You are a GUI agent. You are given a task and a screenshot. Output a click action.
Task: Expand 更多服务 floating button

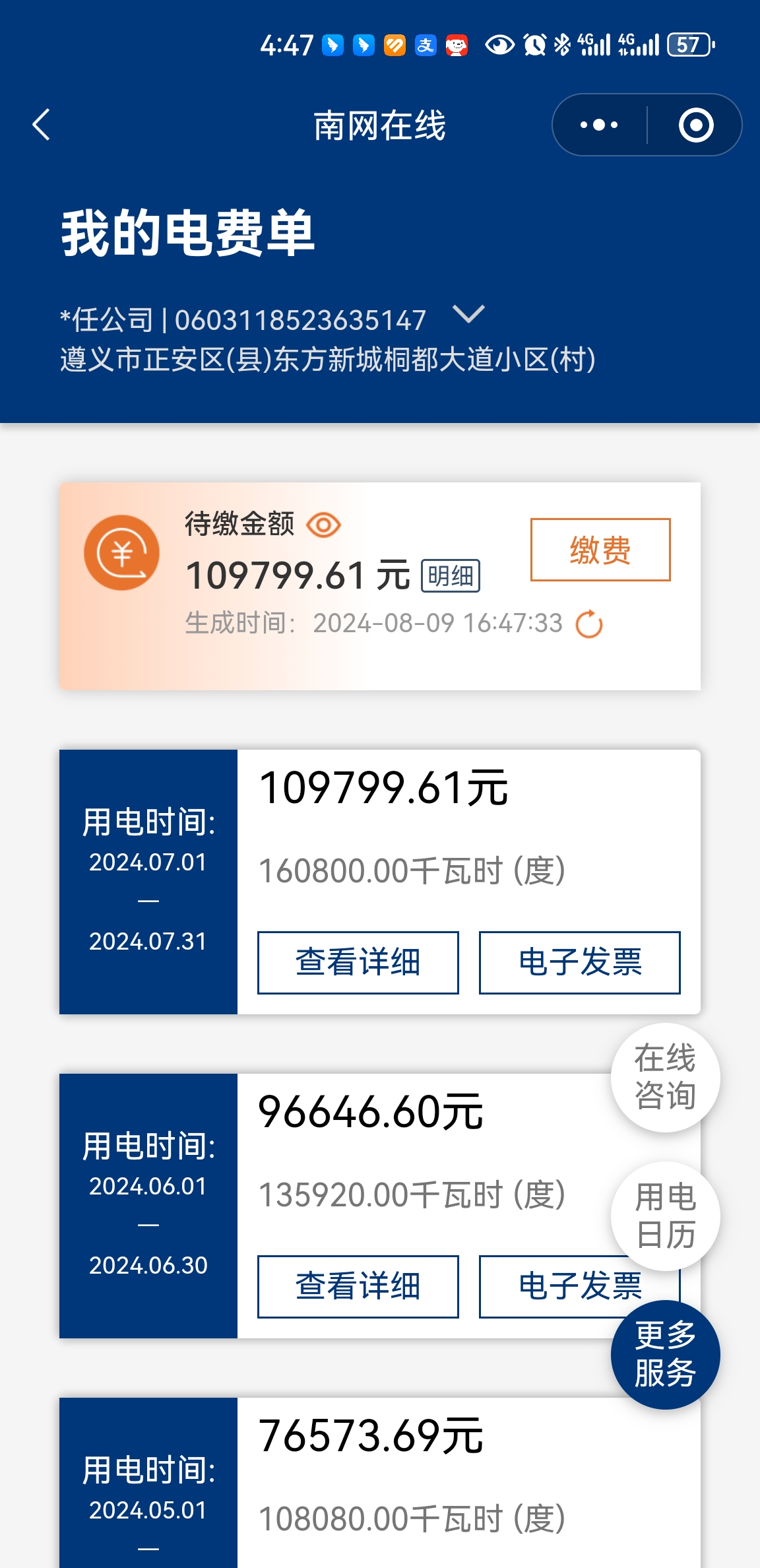[x=665, y=1354]
